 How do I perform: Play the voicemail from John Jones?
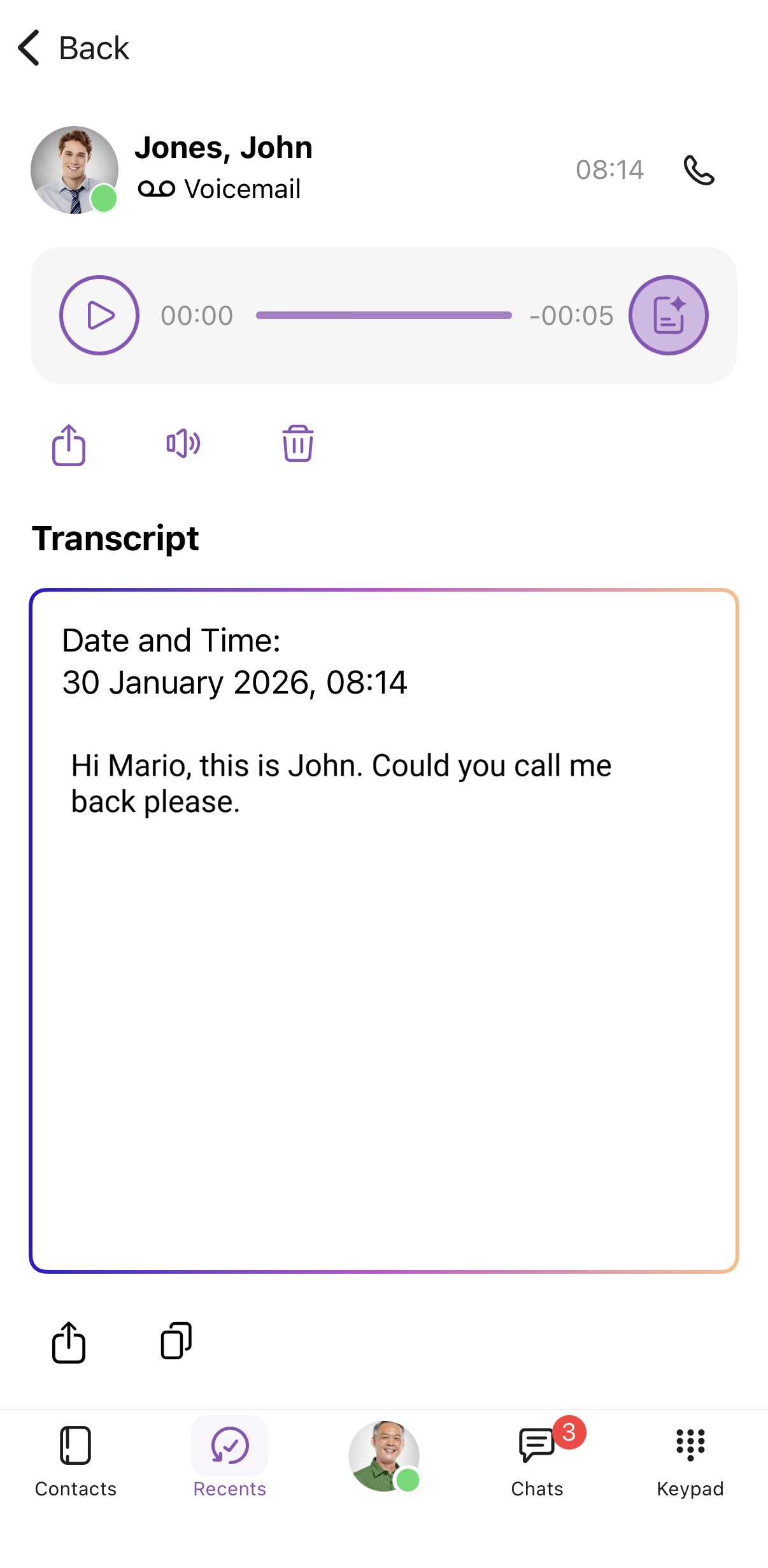pyautogui.click(x=99, y=315)
